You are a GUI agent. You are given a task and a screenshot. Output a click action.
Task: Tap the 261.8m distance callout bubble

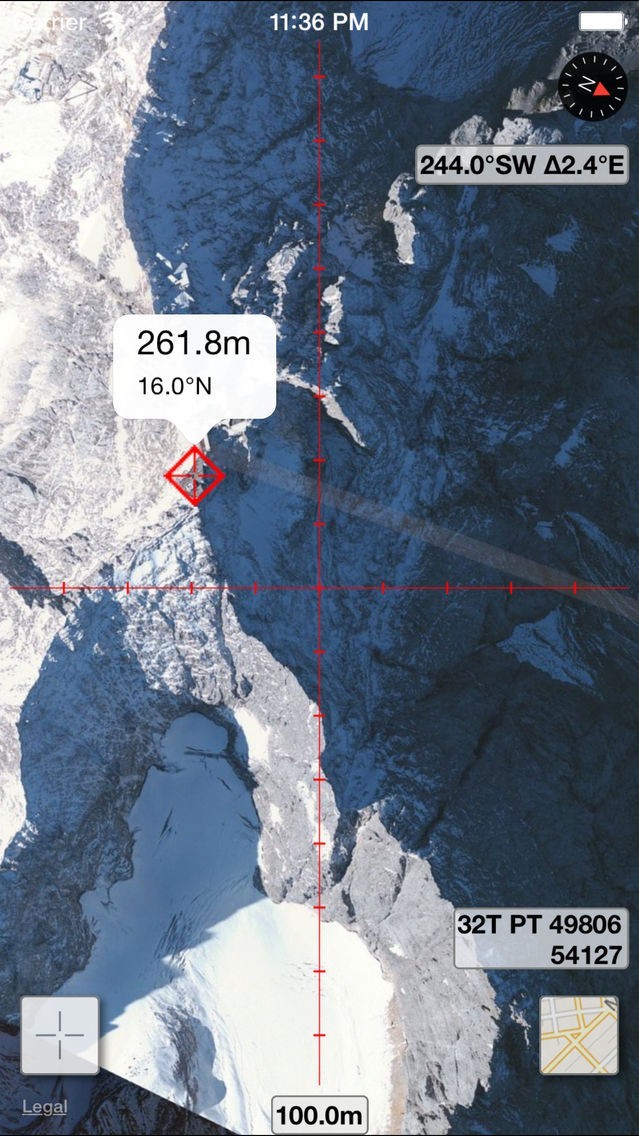click(x=194, y=366)
